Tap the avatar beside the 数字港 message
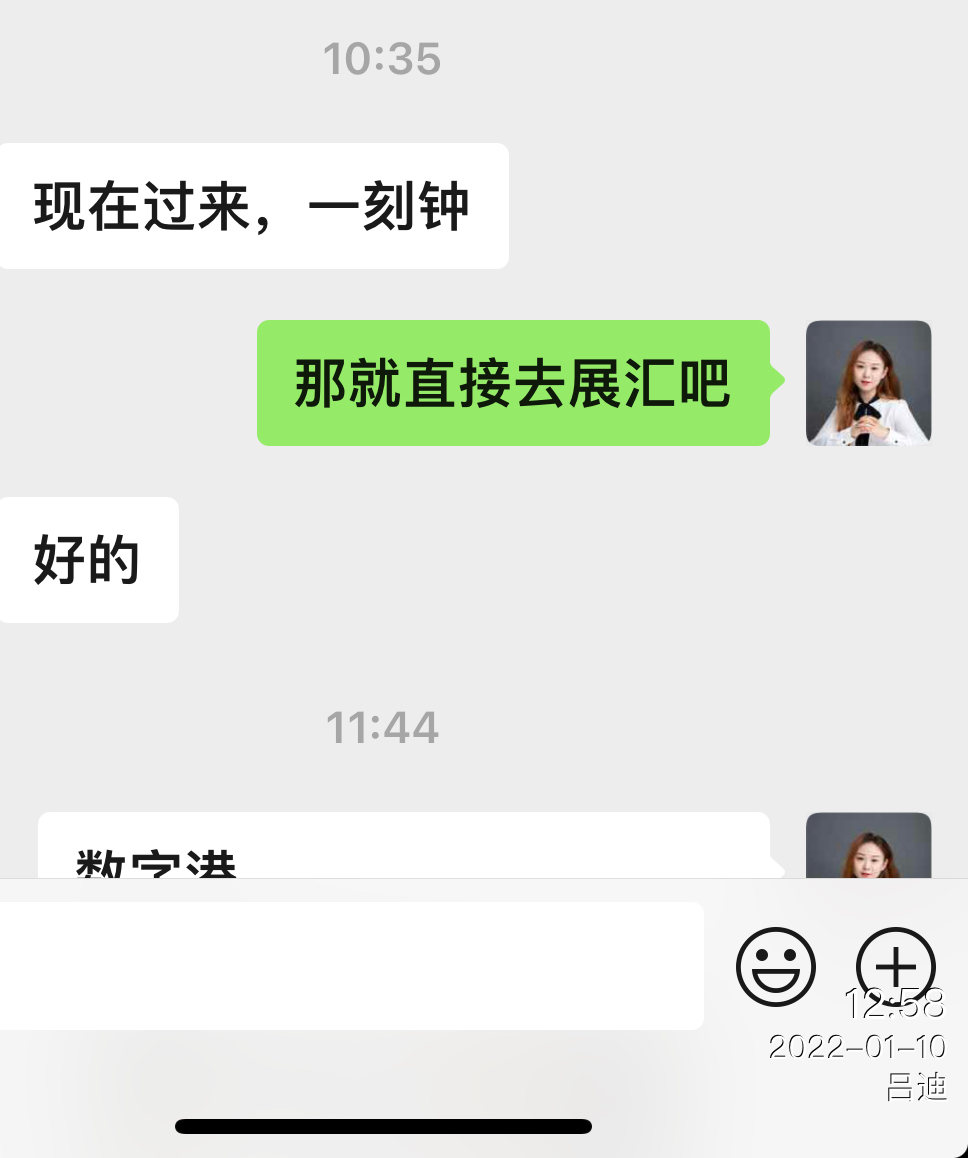968x1158 pixels. [x=868, y=845]
